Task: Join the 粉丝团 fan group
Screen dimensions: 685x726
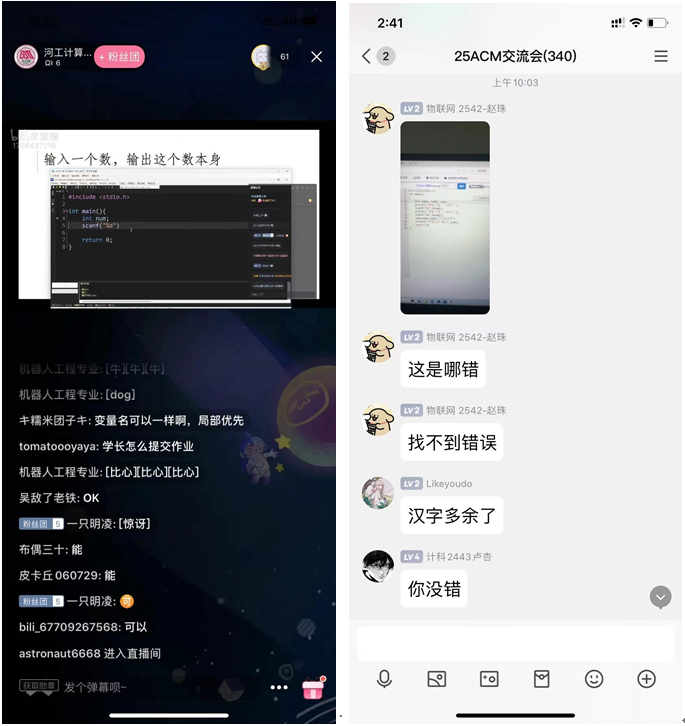Action: click(119, 57)
